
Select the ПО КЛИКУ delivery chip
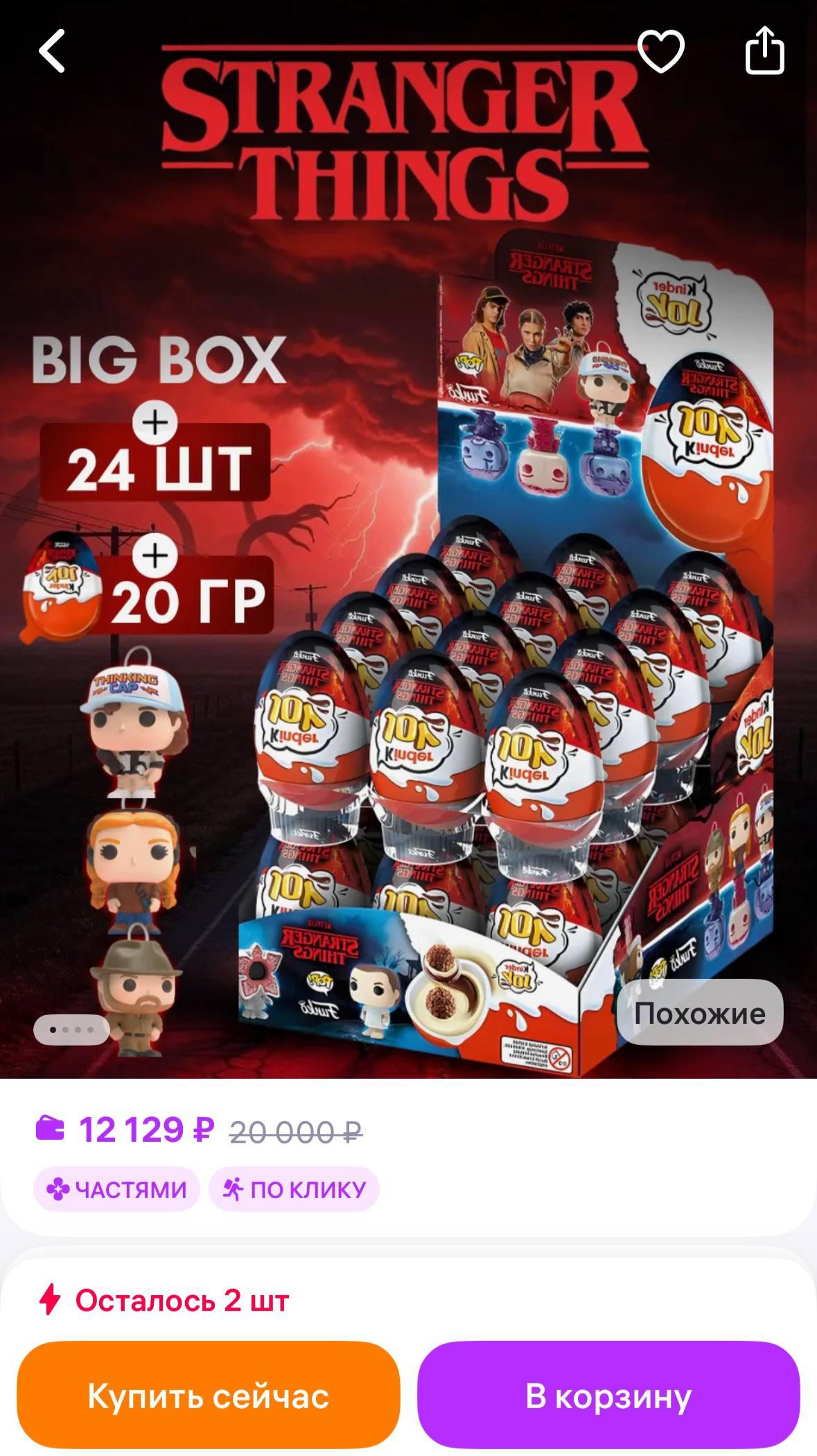294,1189
